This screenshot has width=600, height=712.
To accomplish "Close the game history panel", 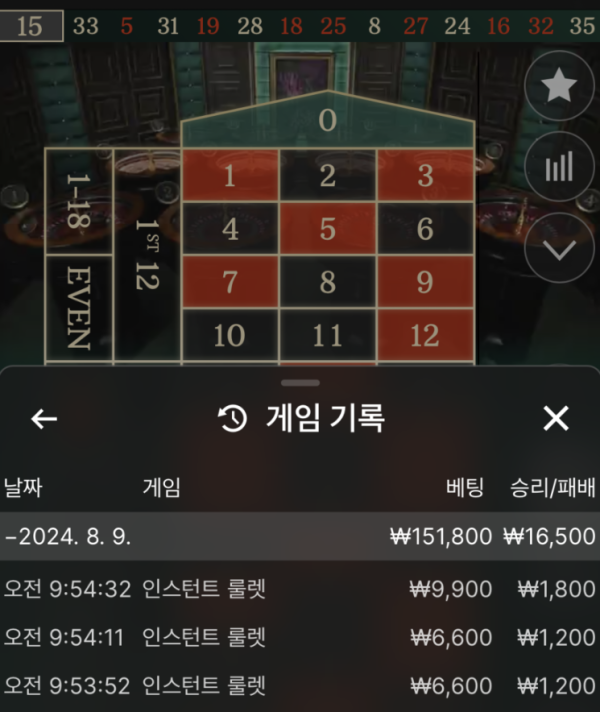I will [555, 418].
